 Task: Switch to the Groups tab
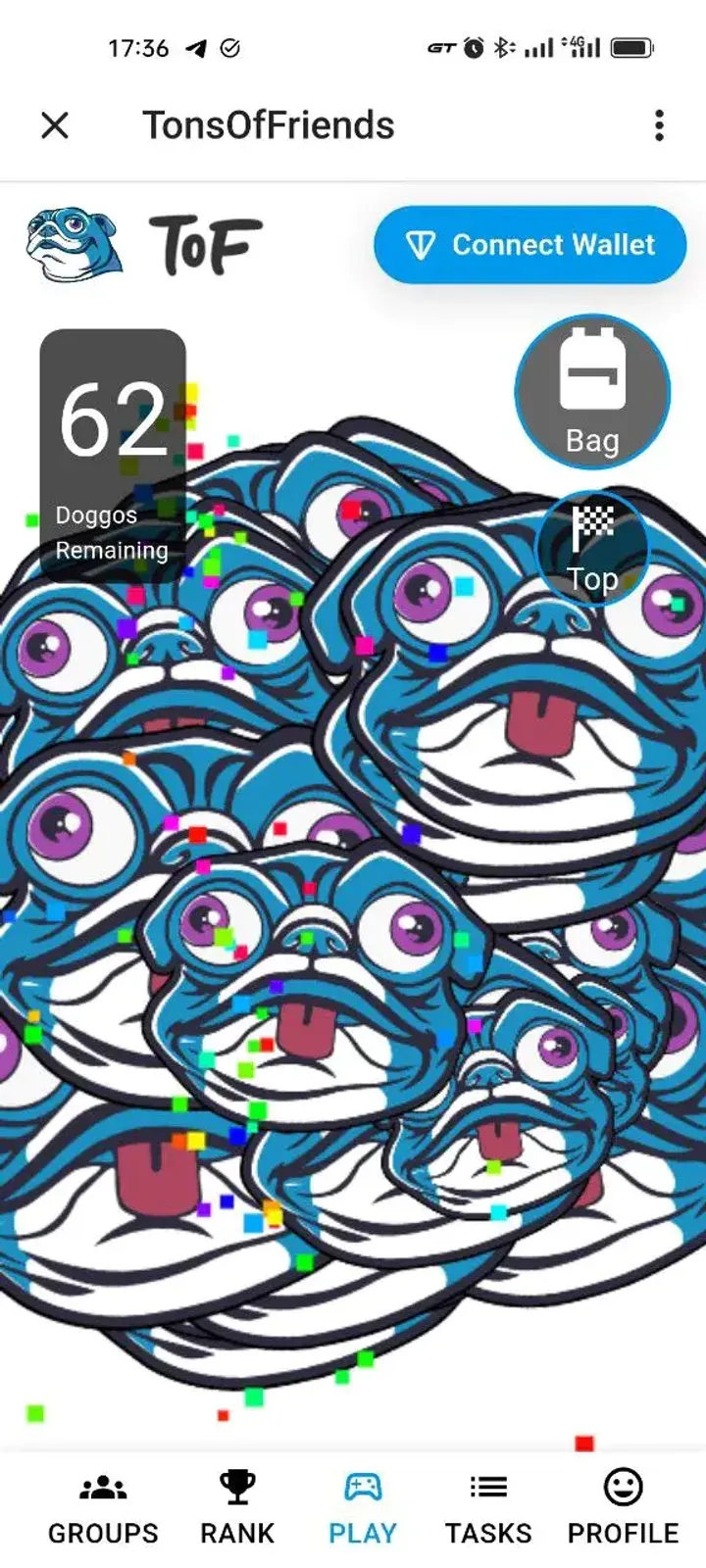[103, 1509]
